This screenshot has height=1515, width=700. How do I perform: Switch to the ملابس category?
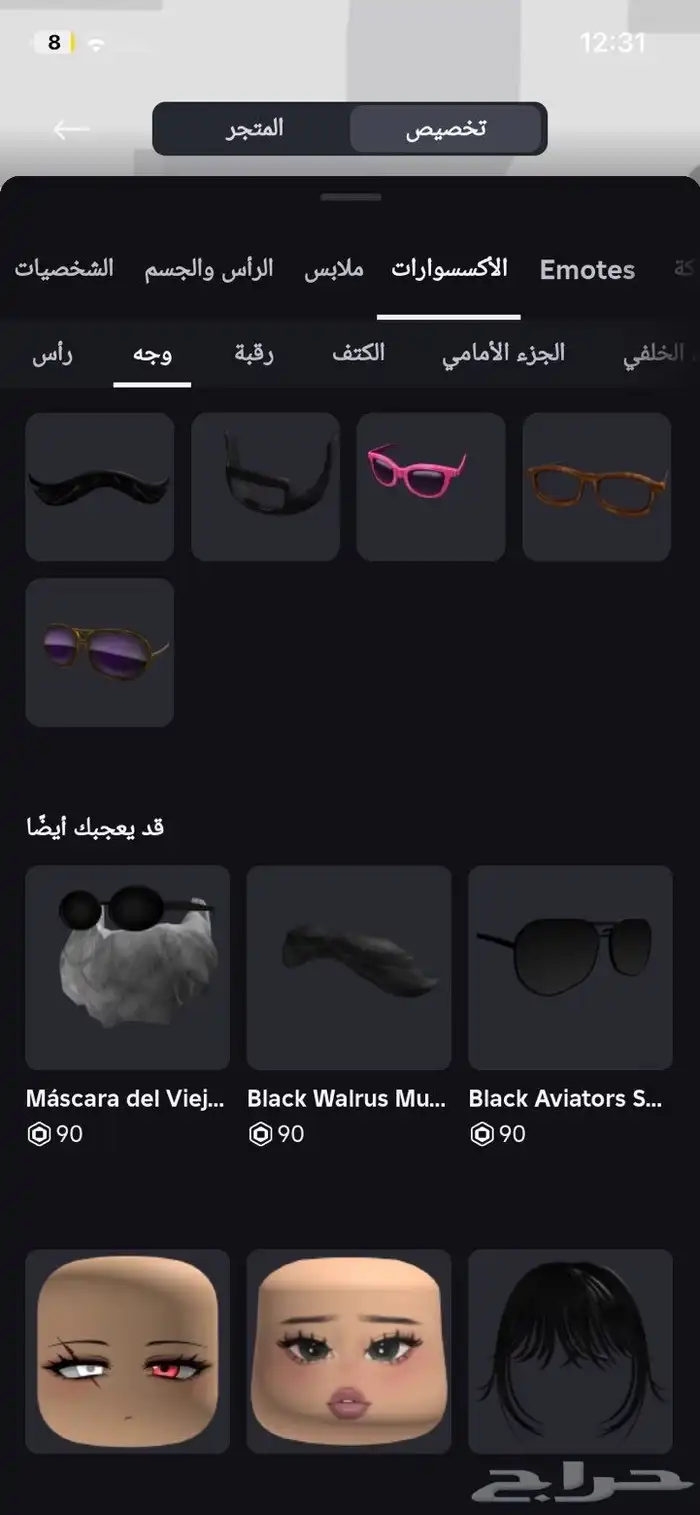pos(334,270)
